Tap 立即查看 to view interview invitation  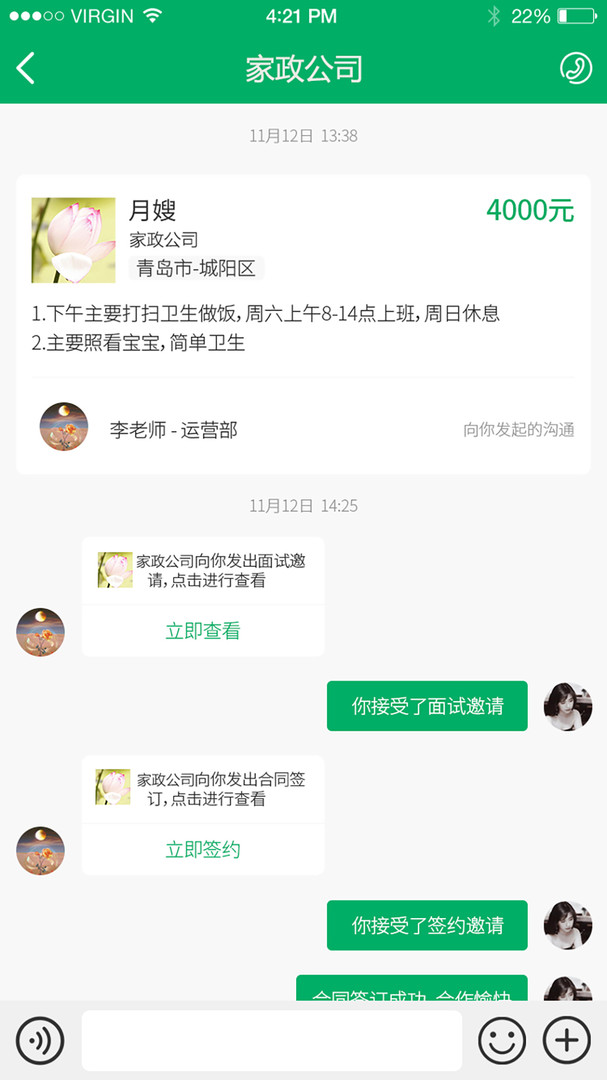203,631
